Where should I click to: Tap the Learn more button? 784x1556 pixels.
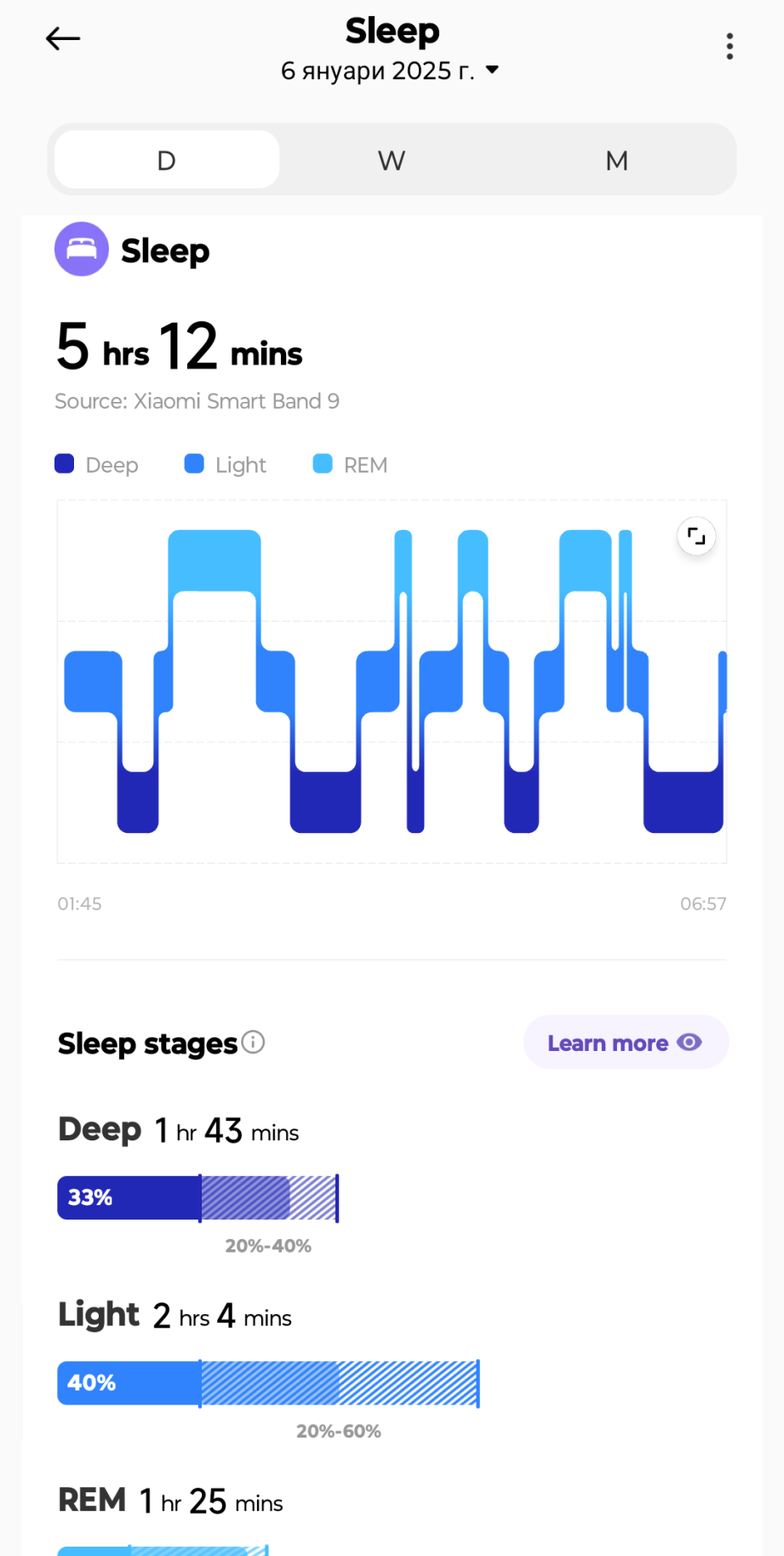click(626, 1042)
